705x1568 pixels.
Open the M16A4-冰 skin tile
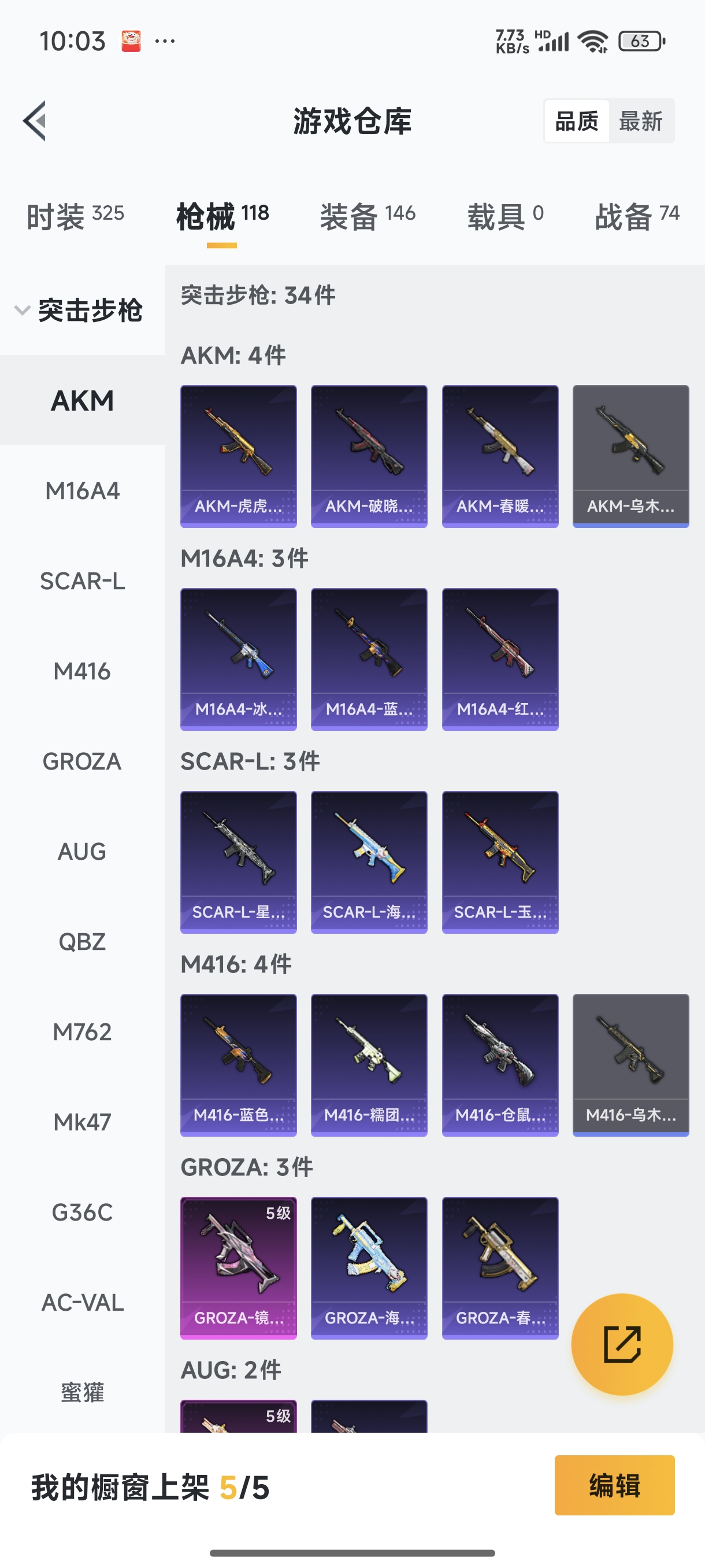tap(239, 659)
